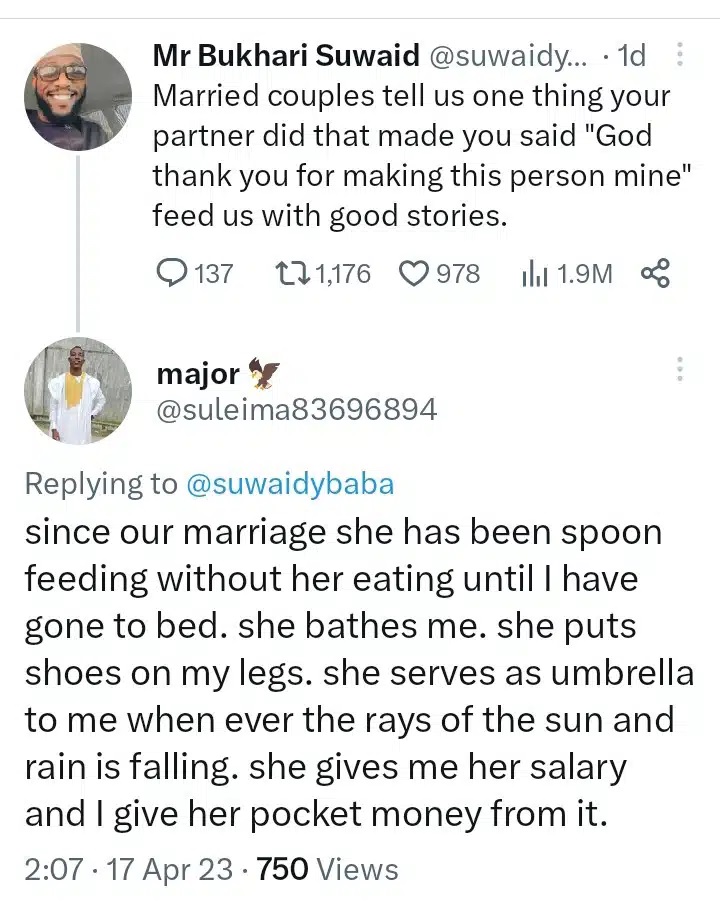The image size is (720, 912).
Task: Open overflow menu on major's reply
Action: (x=680, y=369)
